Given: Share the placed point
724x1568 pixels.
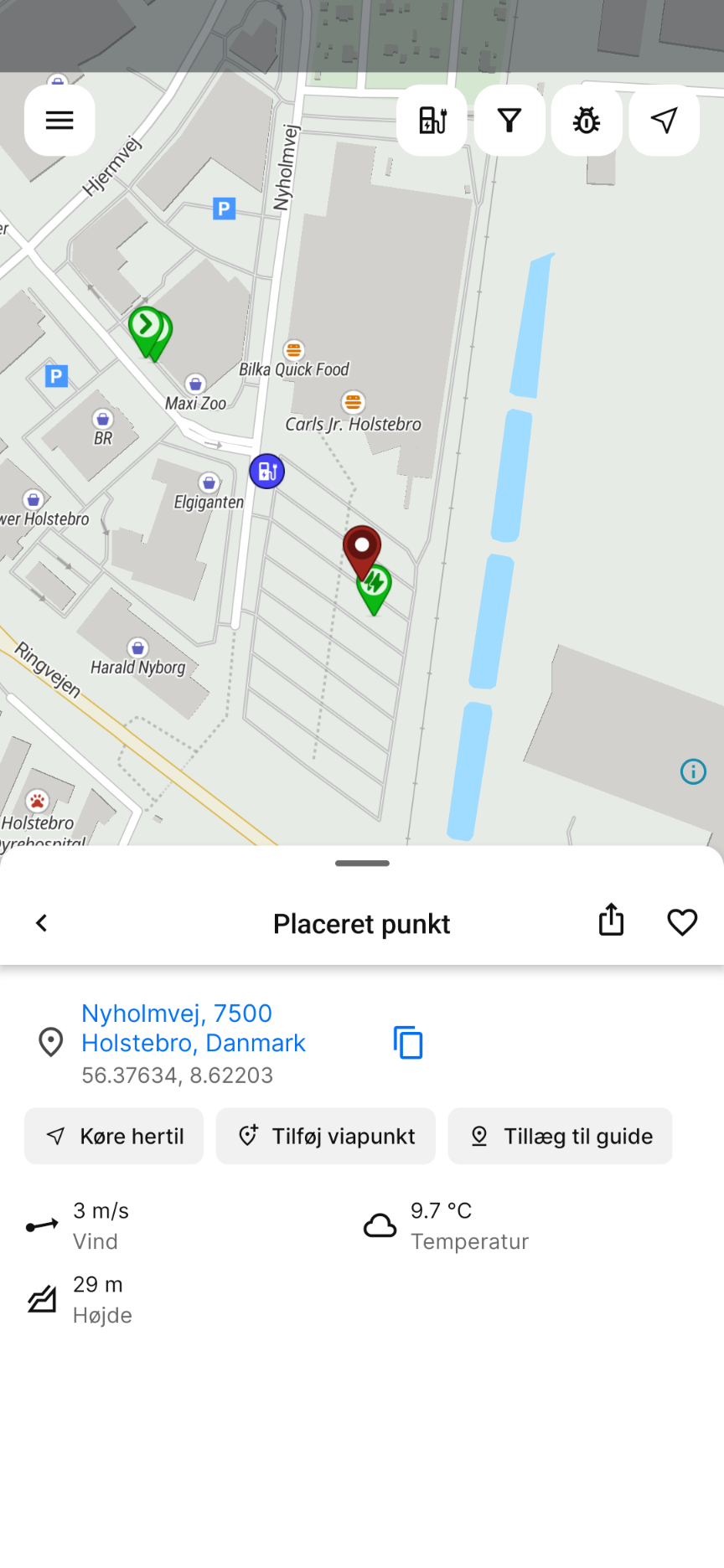Looking at the screenshot, I should pyautogui.click(x=612, y=921).
